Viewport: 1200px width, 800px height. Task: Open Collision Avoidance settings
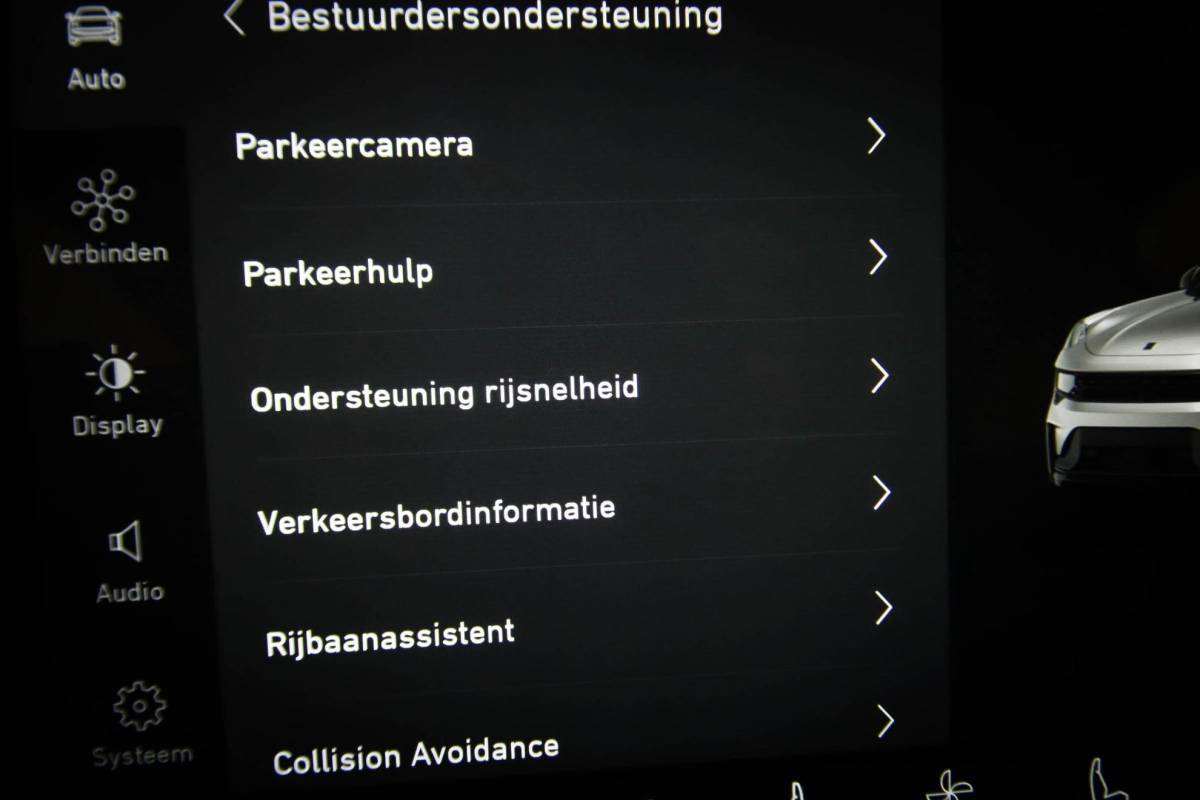pos(580,743)
